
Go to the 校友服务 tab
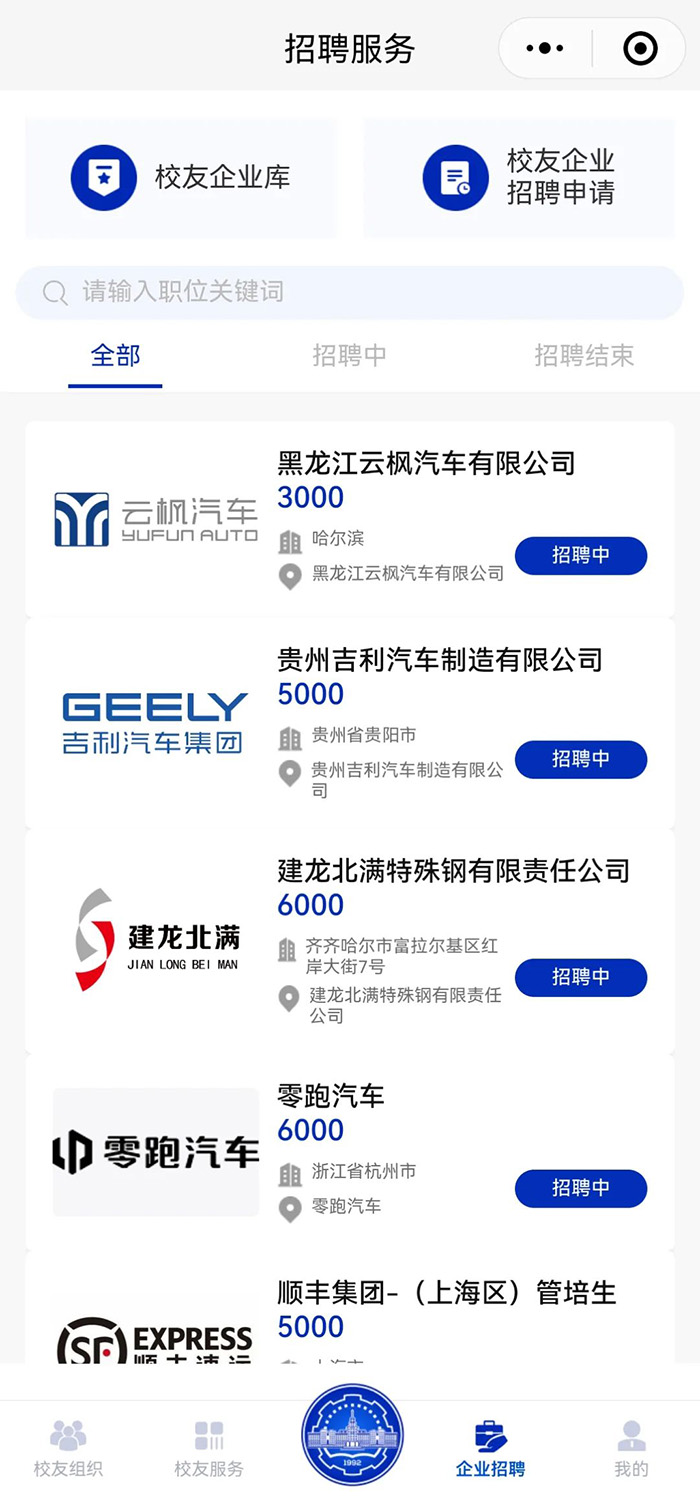(209, 1448)
